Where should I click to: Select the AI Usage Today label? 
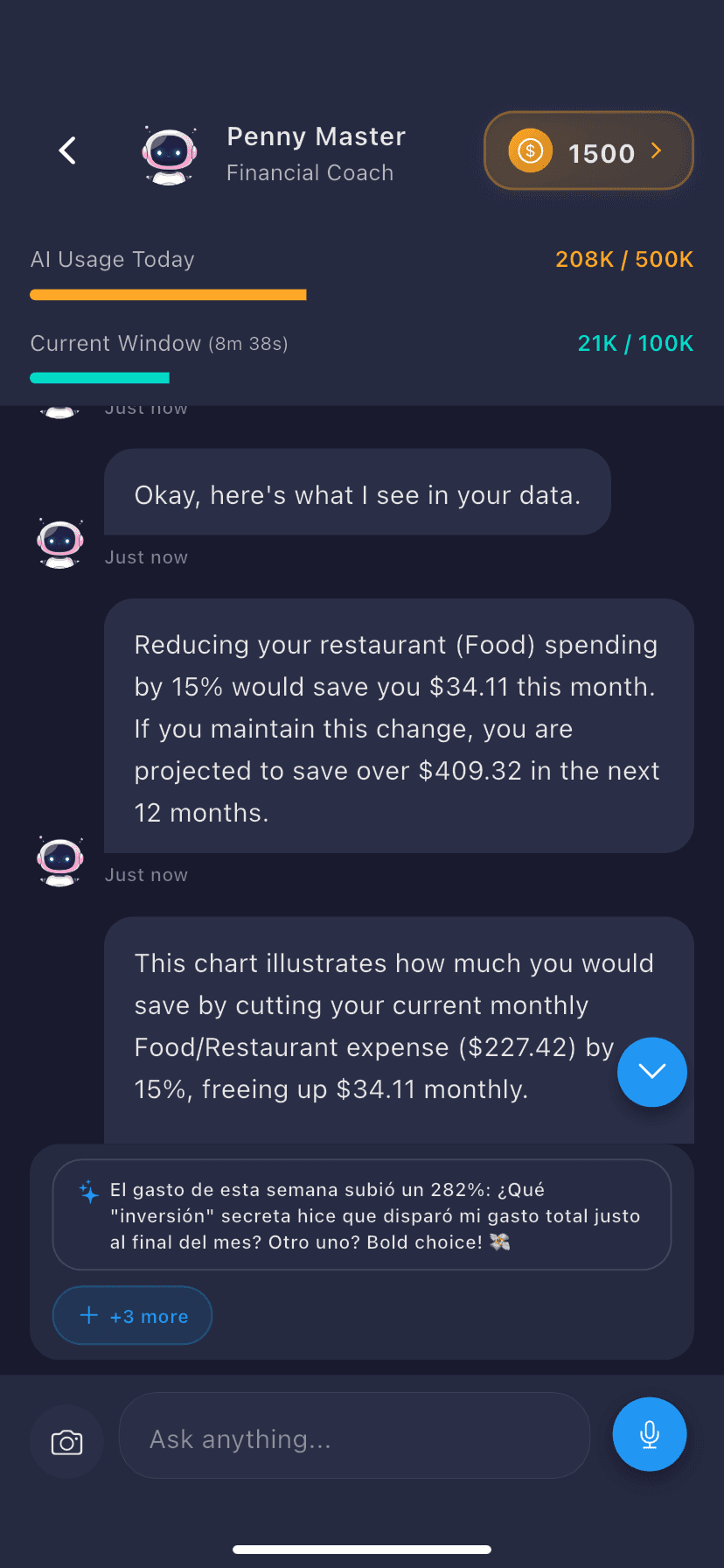(112, 259)
